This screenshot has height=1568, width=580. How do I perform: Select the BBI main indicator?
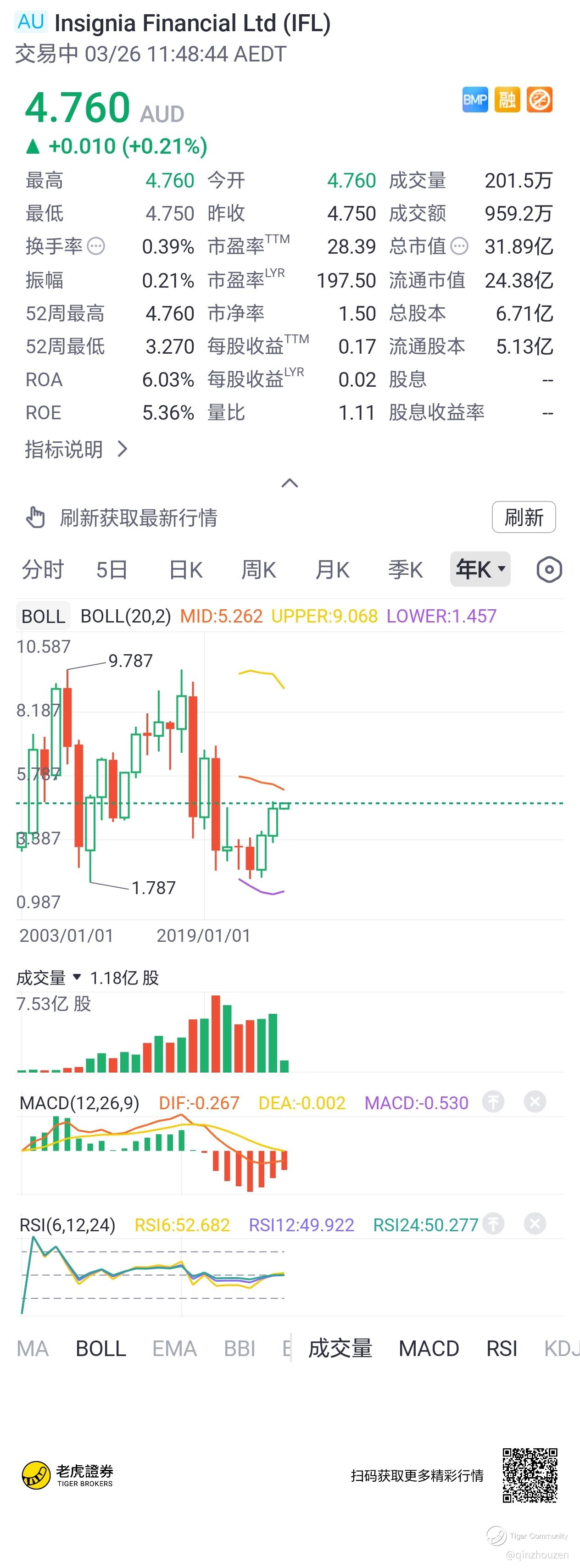coord(239,1348)
